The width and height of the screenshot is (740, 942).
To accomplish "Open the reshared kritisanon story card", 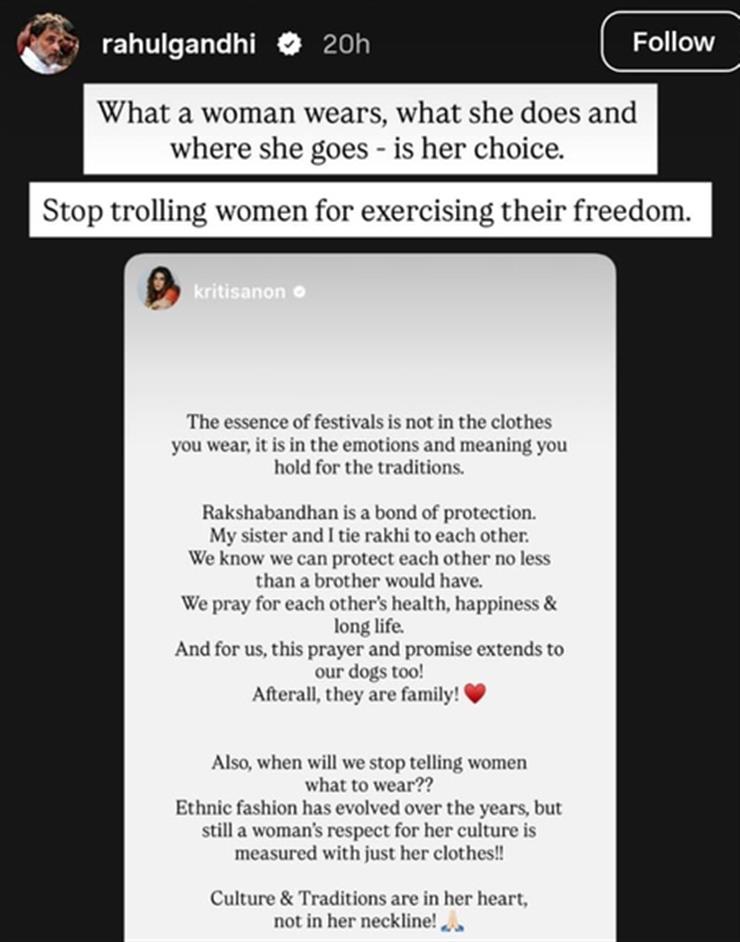I will tap(370, 598).
